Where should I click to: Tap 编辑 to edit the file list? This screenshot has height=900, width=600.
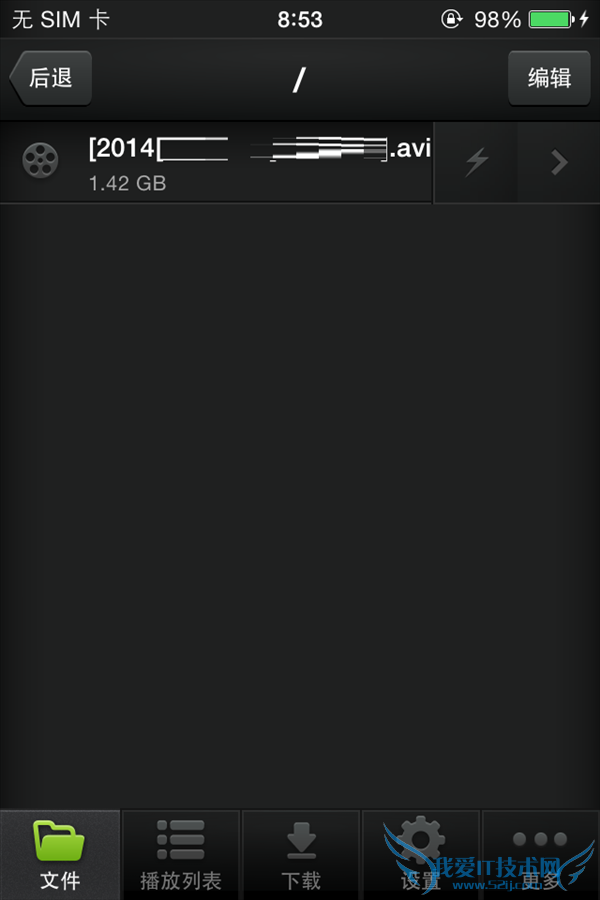click(548, 78)
